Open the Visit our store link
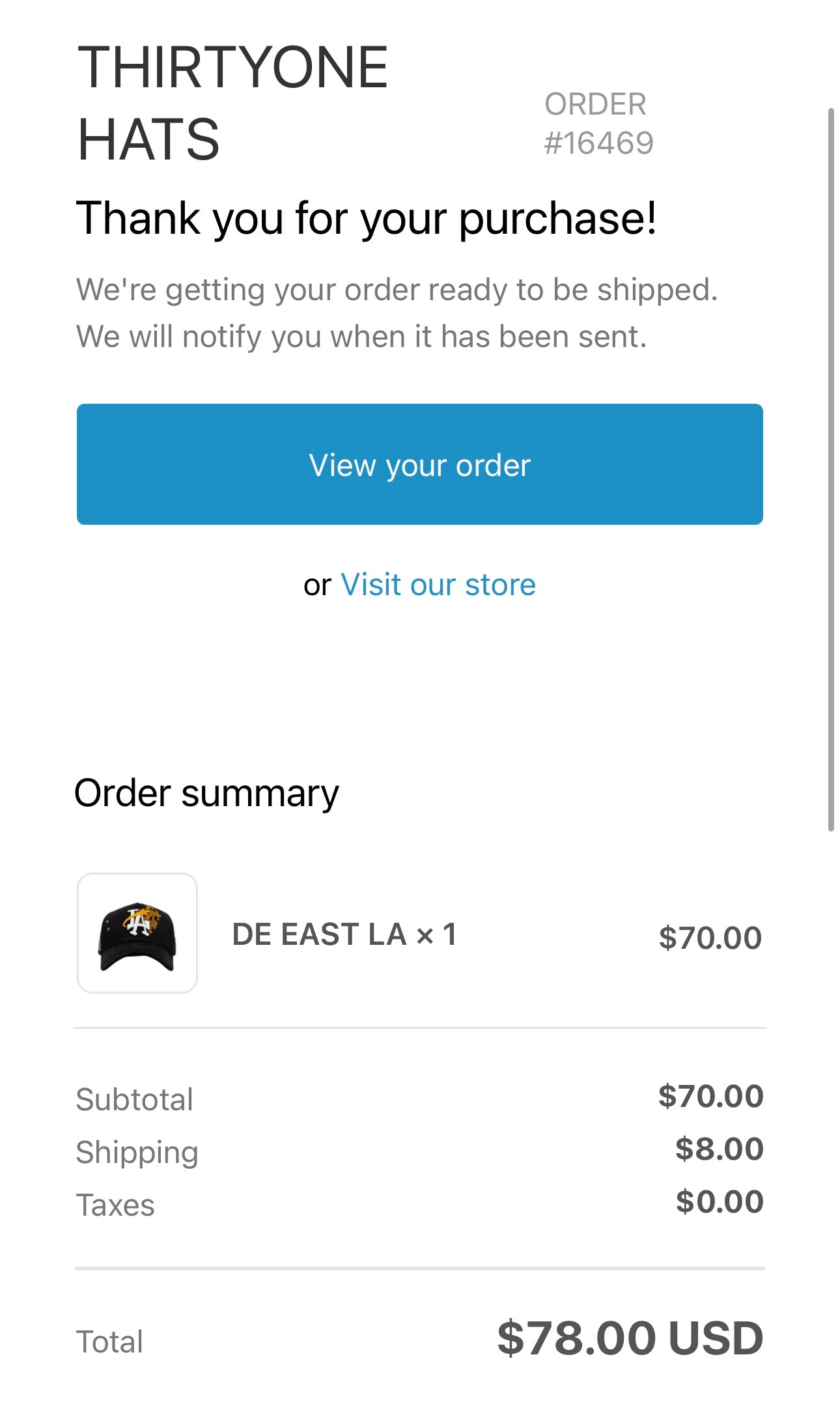 pos(438,584)
